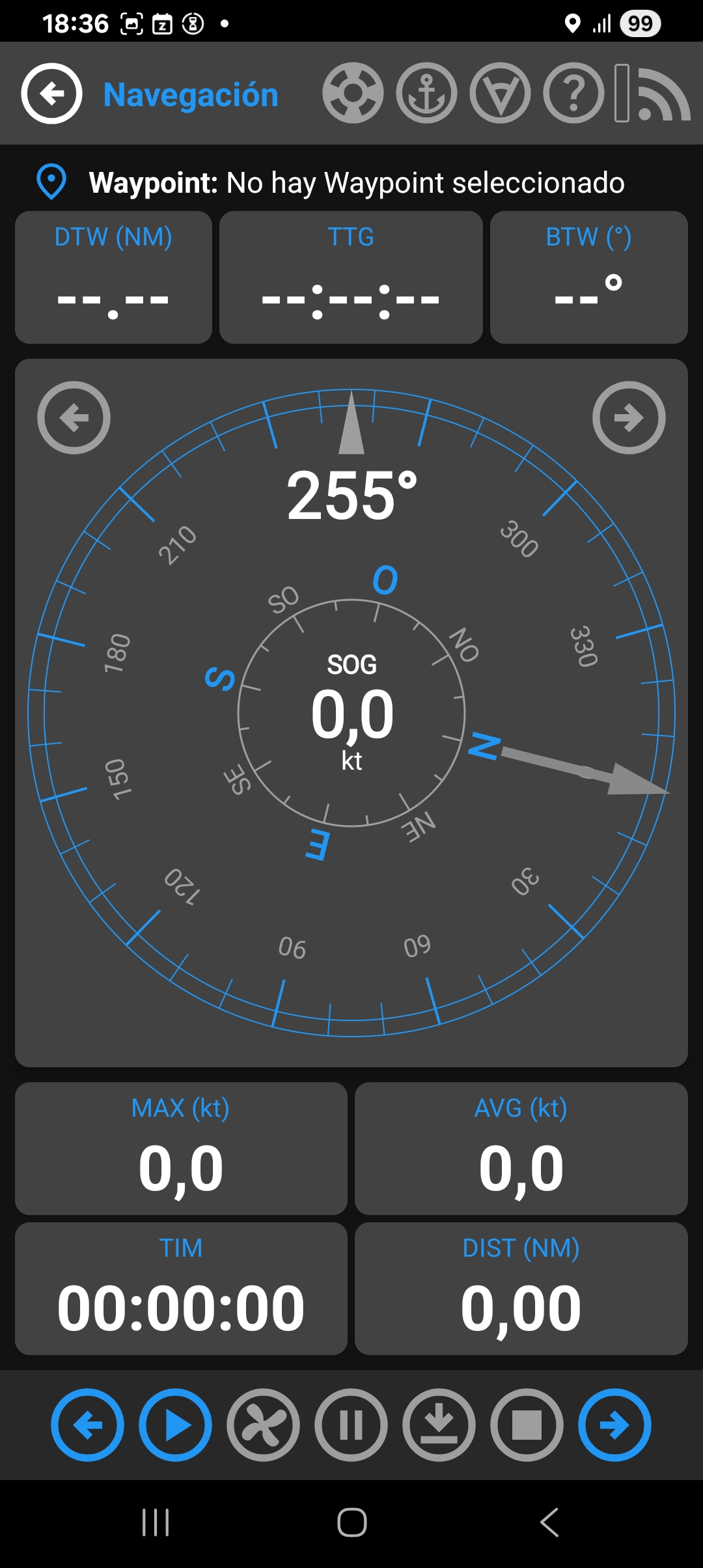
Task: Show next compass view with right arrow
Action: [x=629, y=417]
